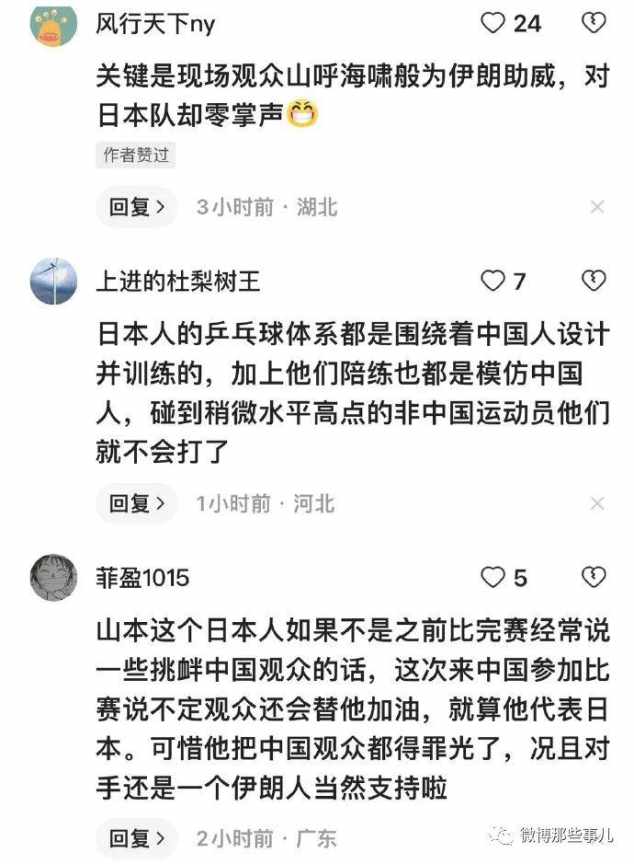Like the comment by 菲盈1015
Image resolution: width=634 pixels, height=864 pixels.
494,577
